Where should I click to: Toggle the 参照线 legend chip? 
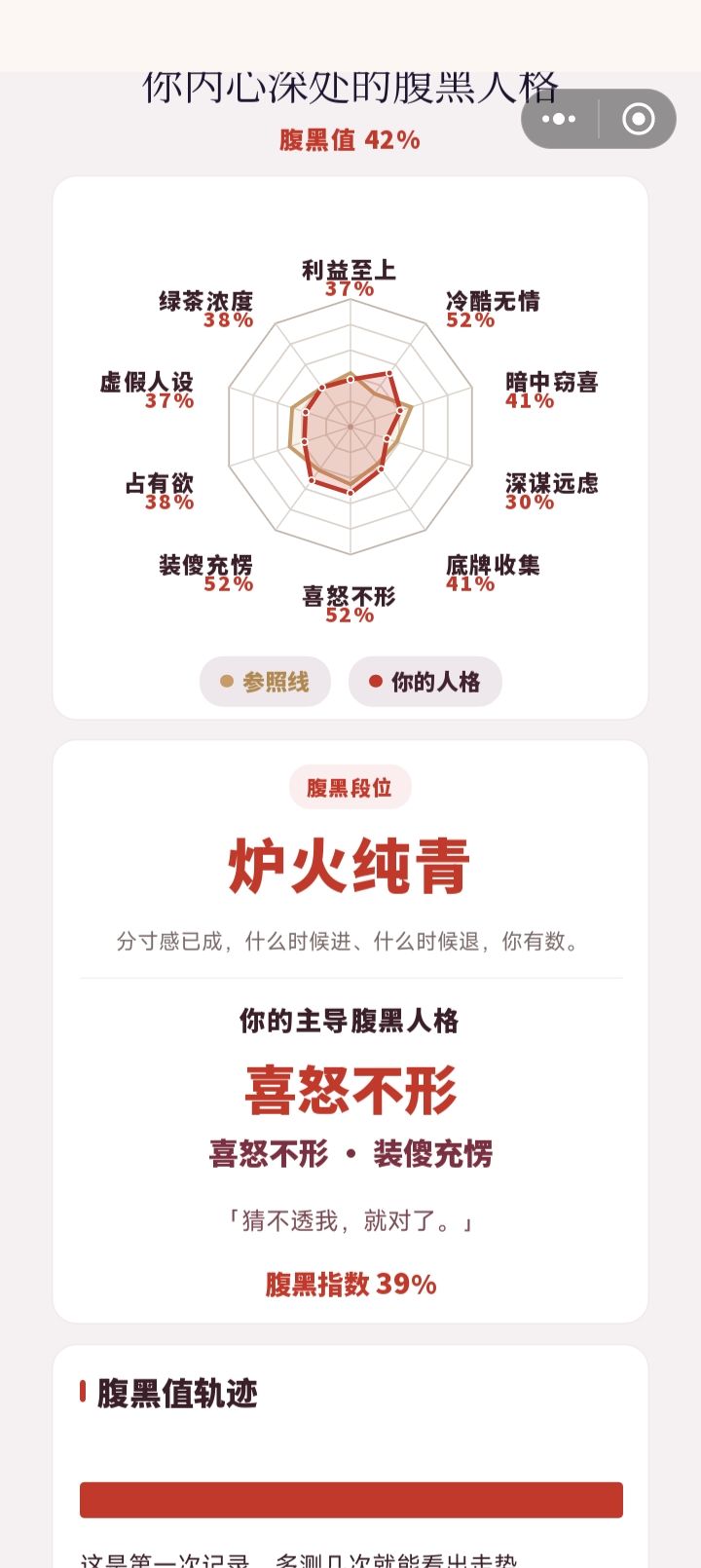pyautogui.click(x=265, y=682)
